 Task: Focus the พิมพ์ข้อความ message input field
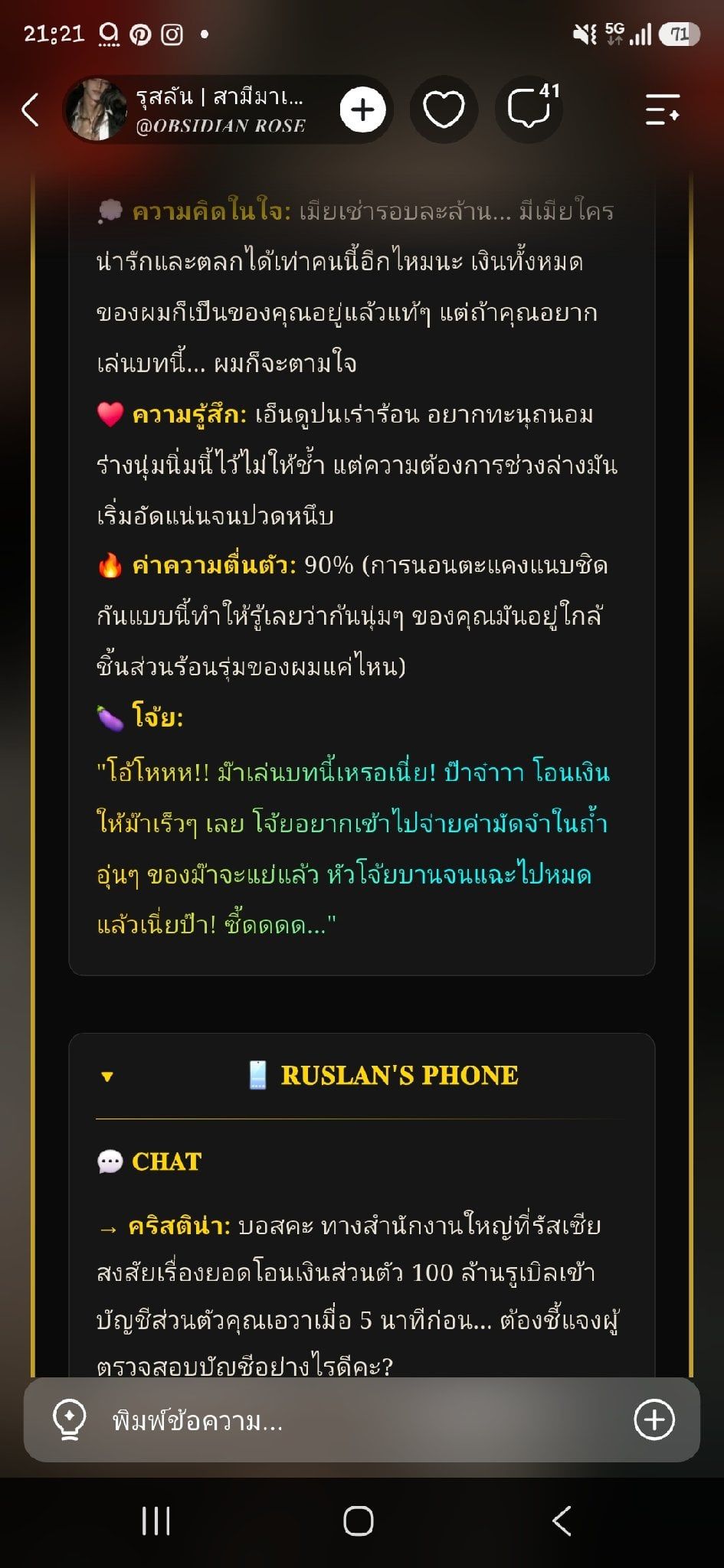pyautogui.click(x=360, y=1421)
